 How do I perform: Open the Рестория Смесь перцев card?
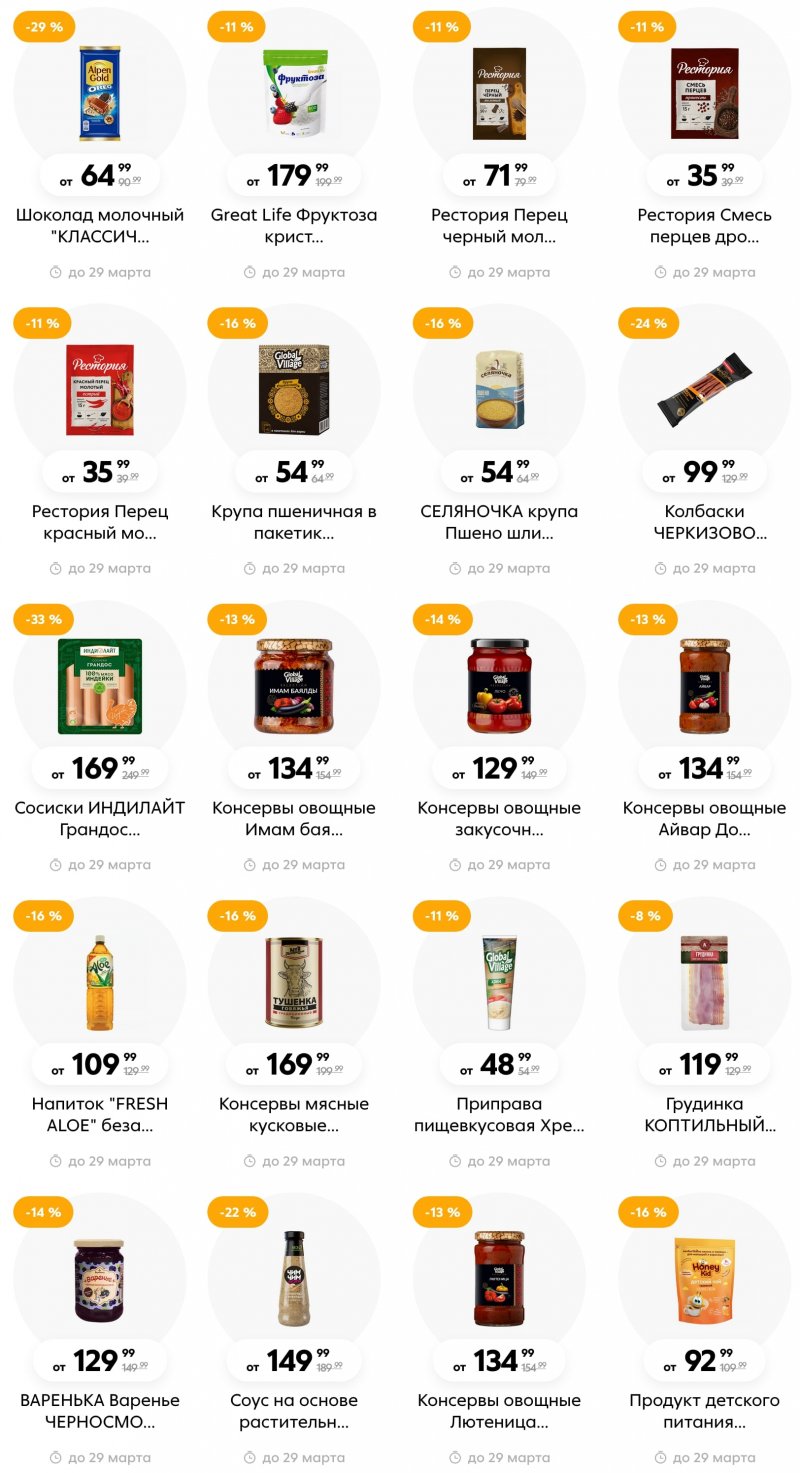(705, 92)
